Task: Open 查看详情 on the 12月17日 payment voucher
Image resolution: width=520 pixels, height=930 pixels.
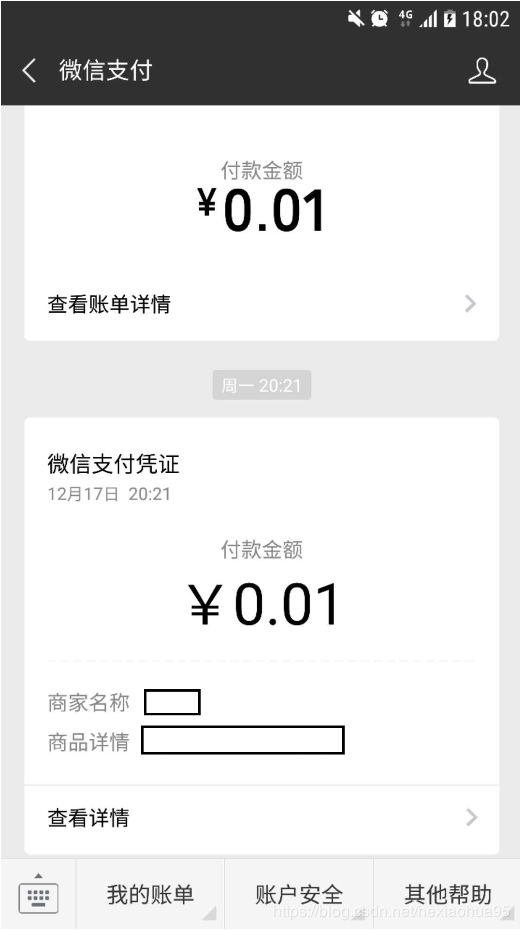Action: 261,818
